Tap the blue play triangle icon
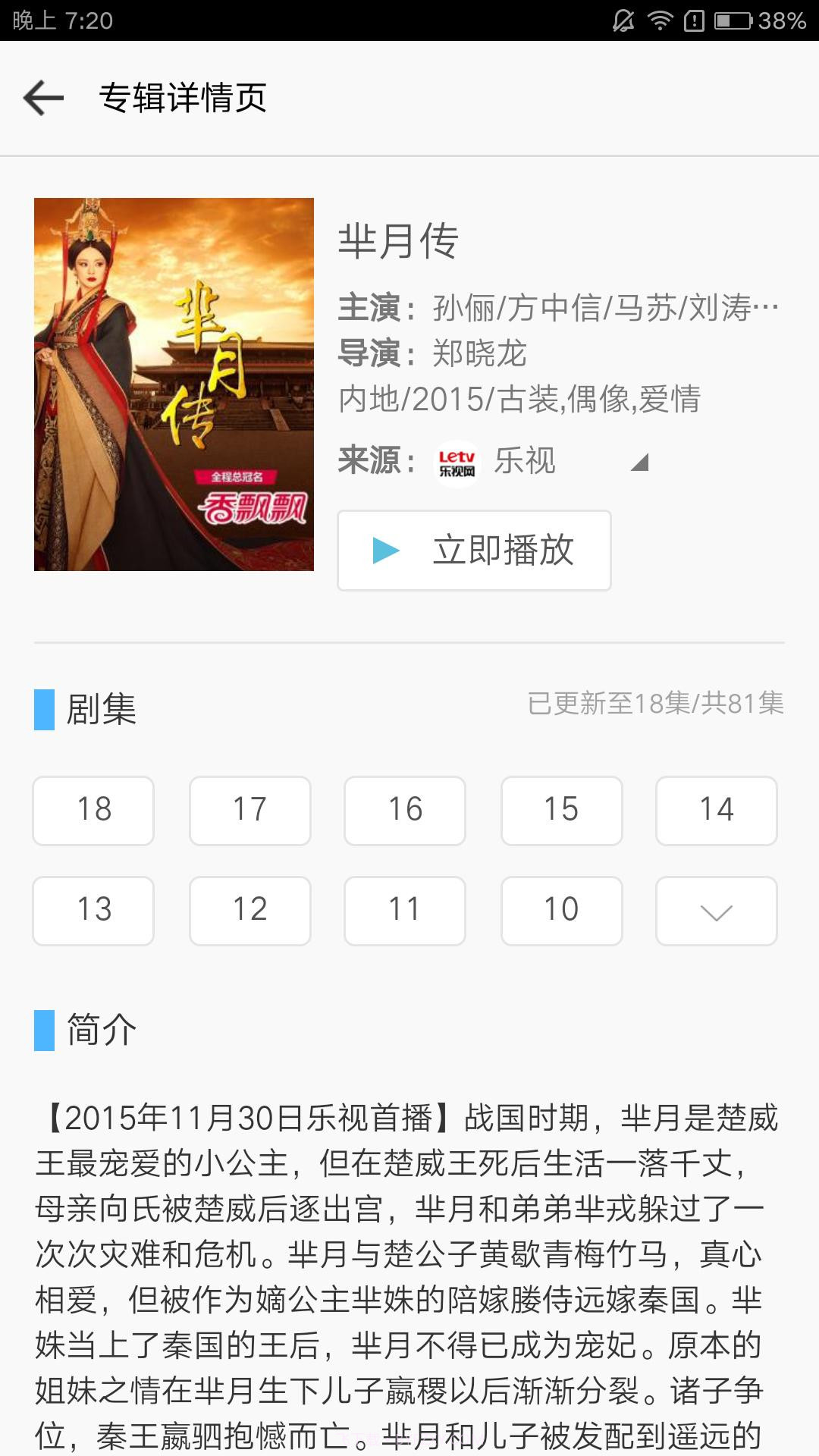 click(382, 551)
